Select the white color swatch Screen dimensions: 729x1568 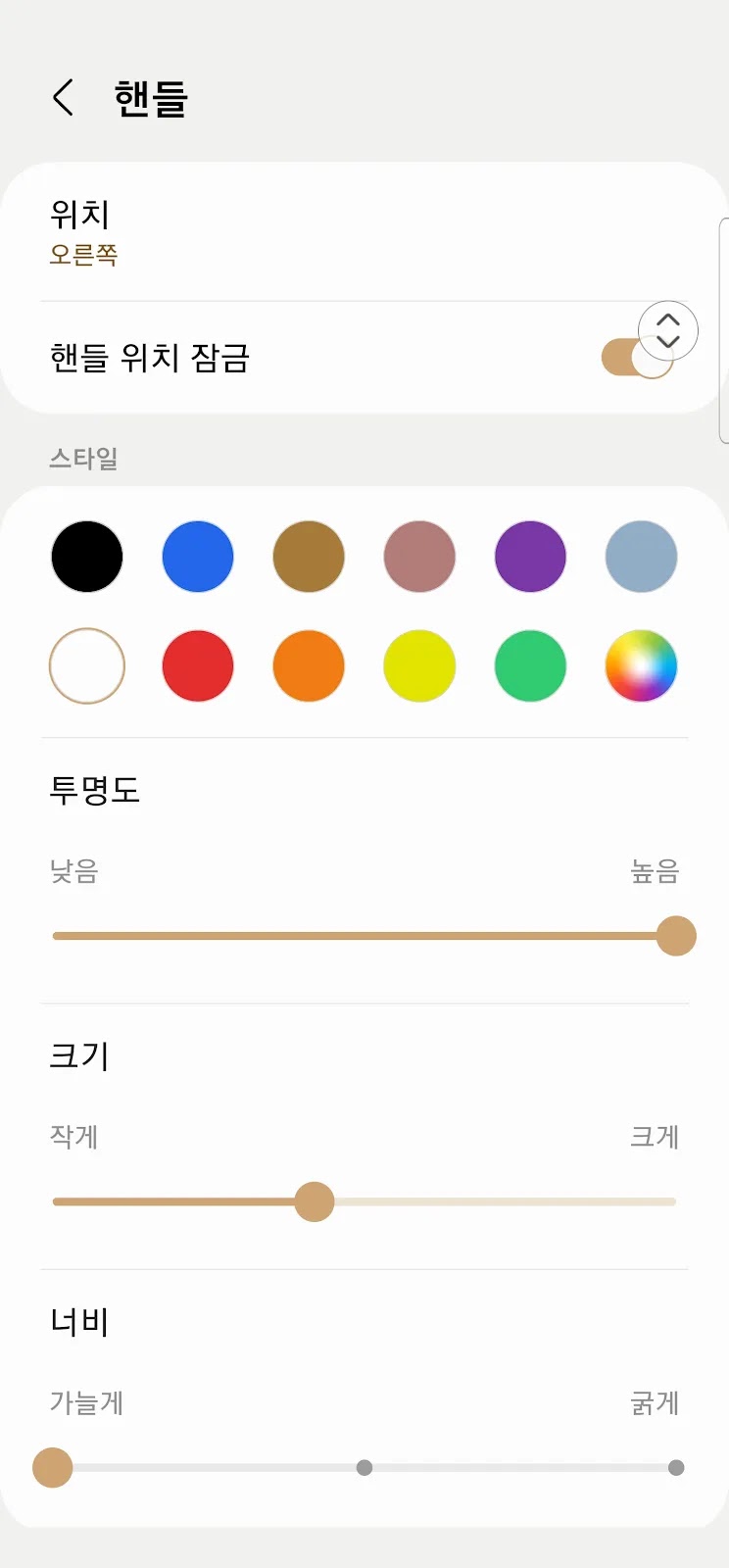[x=87, y=666]
